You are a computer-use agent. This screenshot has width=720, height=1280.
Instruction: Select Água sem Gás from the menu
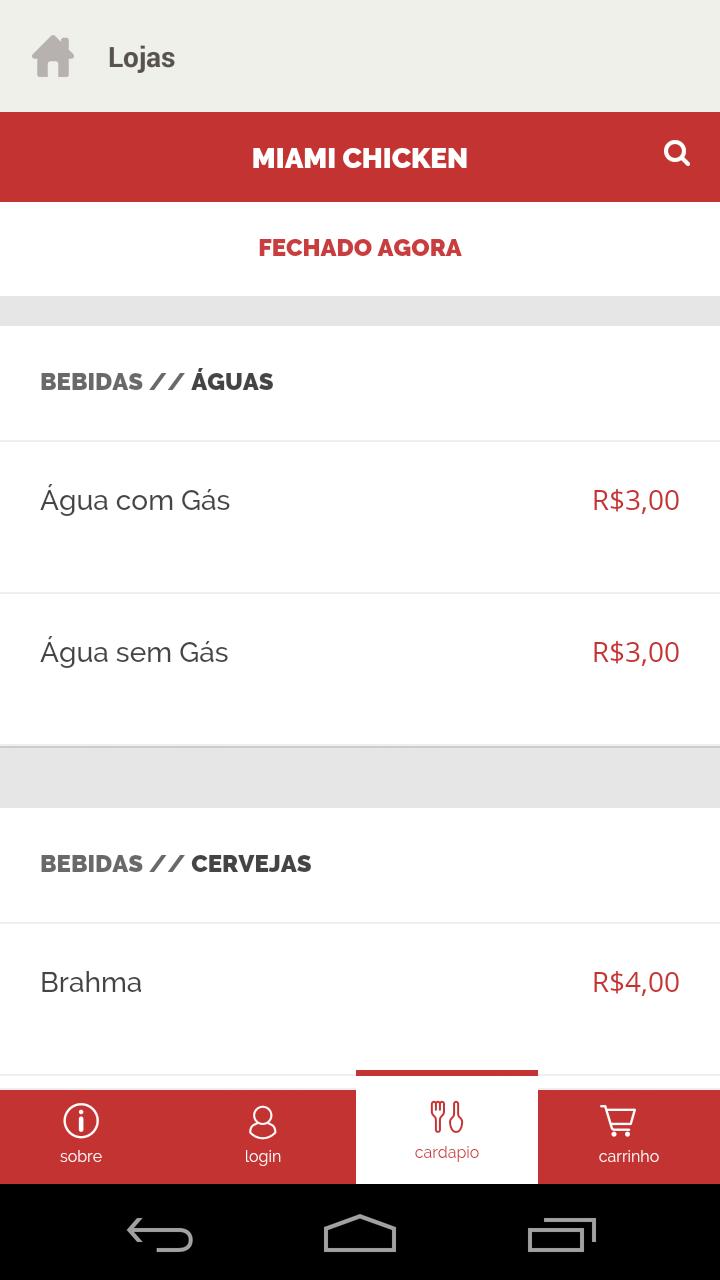tap(360, 669)
